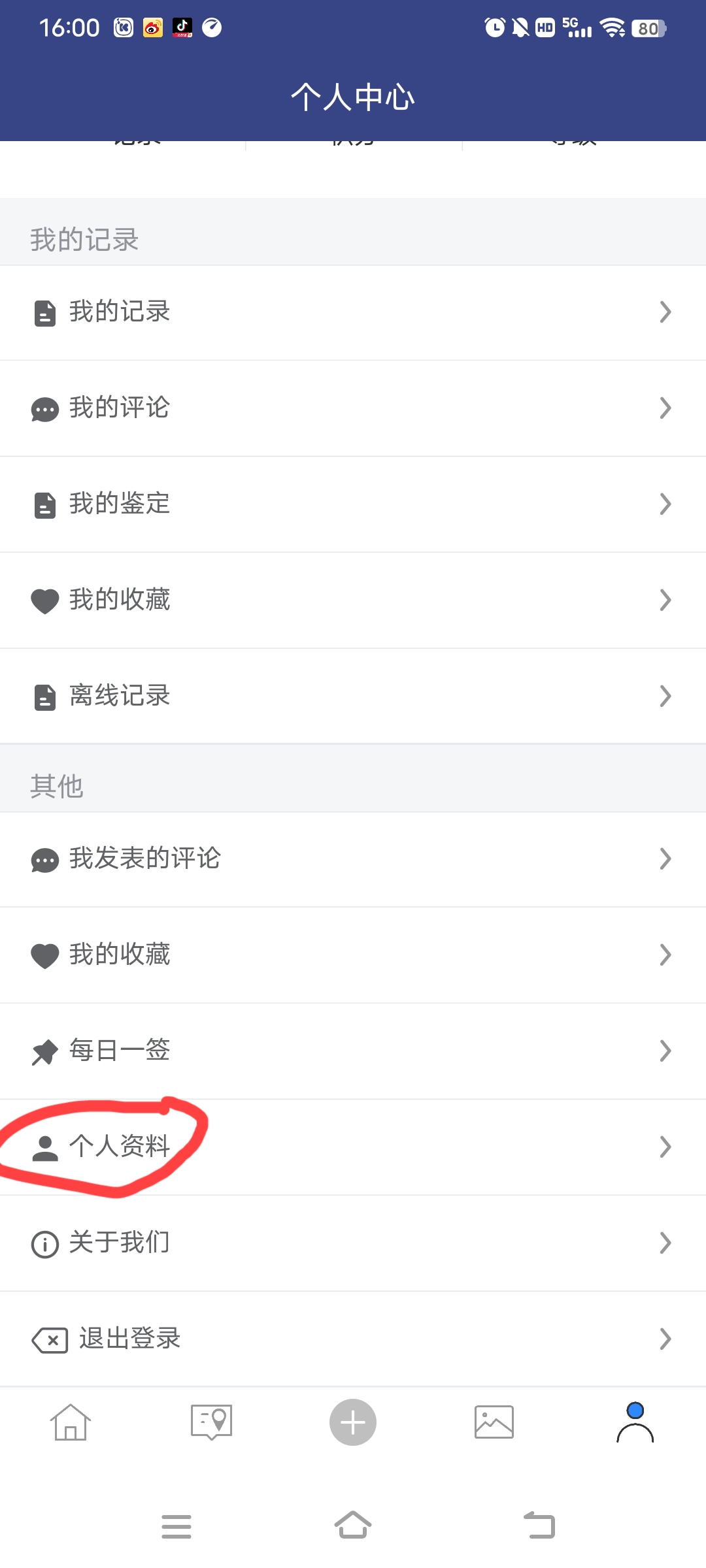This screenshot has width=706, height=1568.
Task: Tap the system back button
Action: click(x=540, y=1526)
